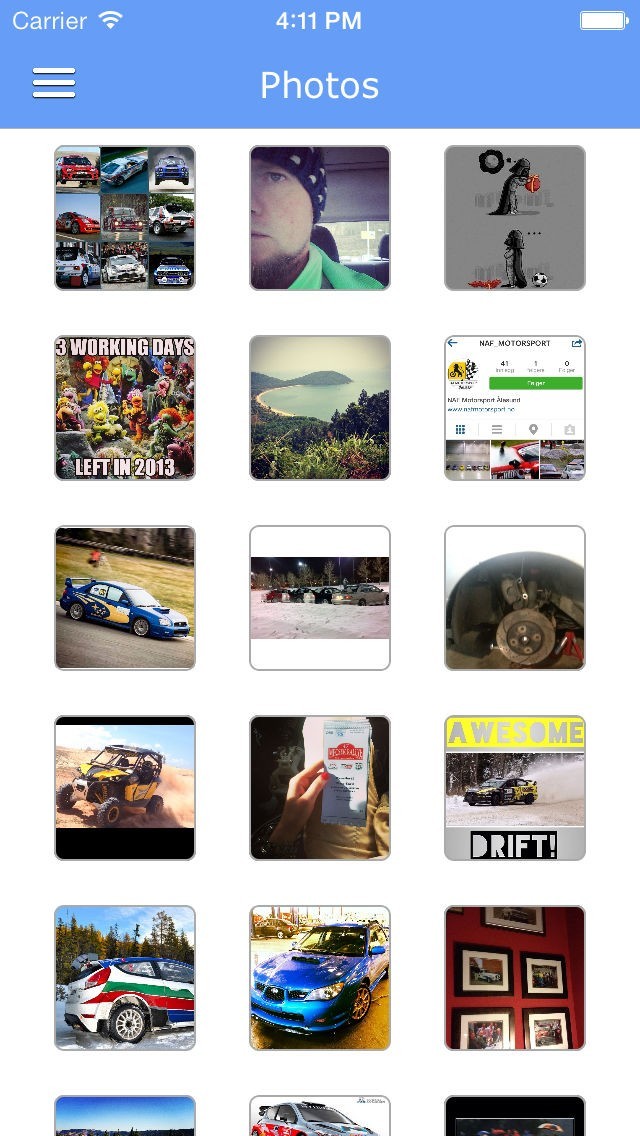Open the rally cars collage photo
Image resolution: width=640 pixels, height=1136 pixels.
click(x=125, y=218)
